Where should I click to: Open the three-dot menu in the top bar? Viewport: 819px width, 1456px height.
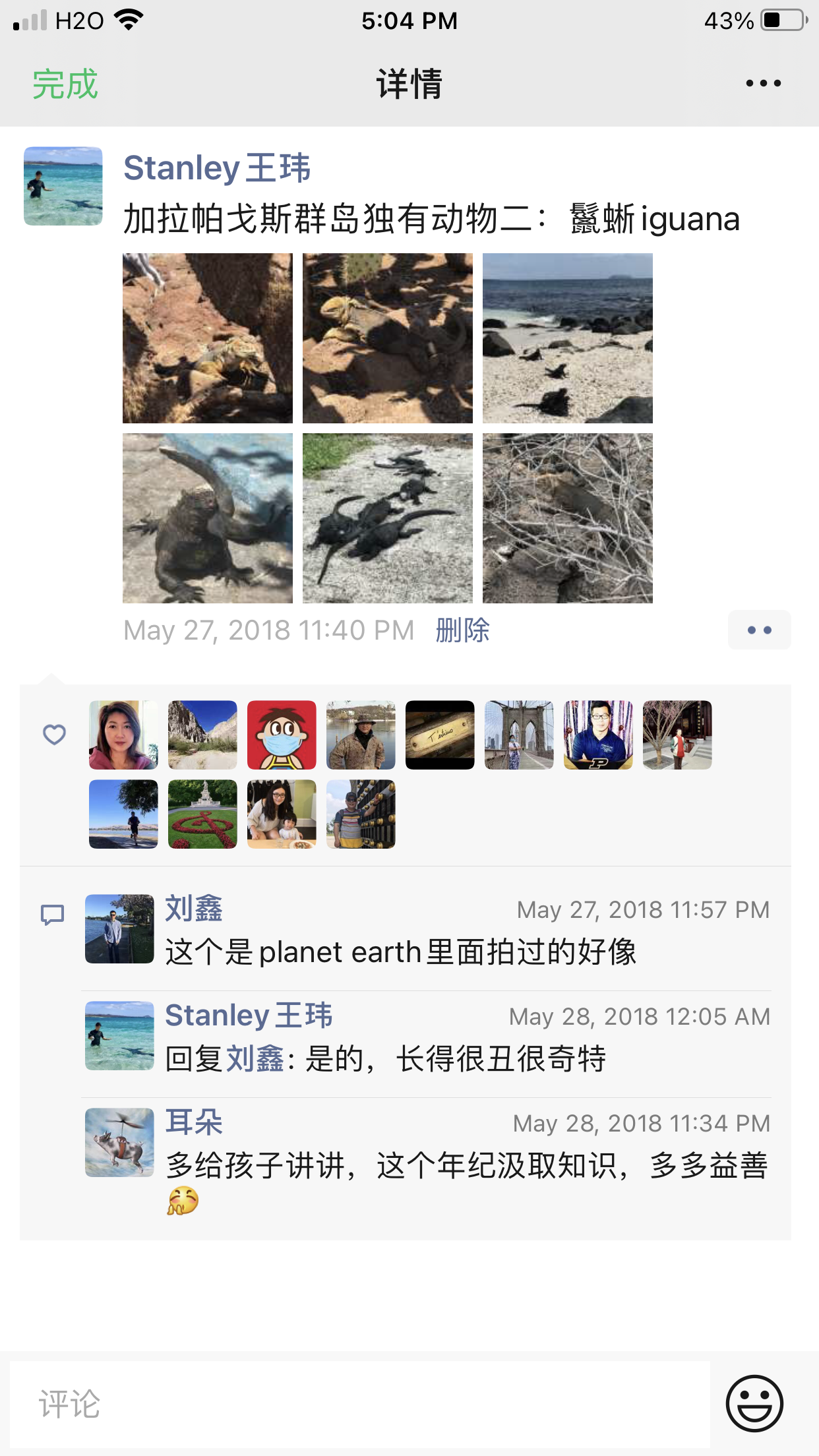coord(763,84)
